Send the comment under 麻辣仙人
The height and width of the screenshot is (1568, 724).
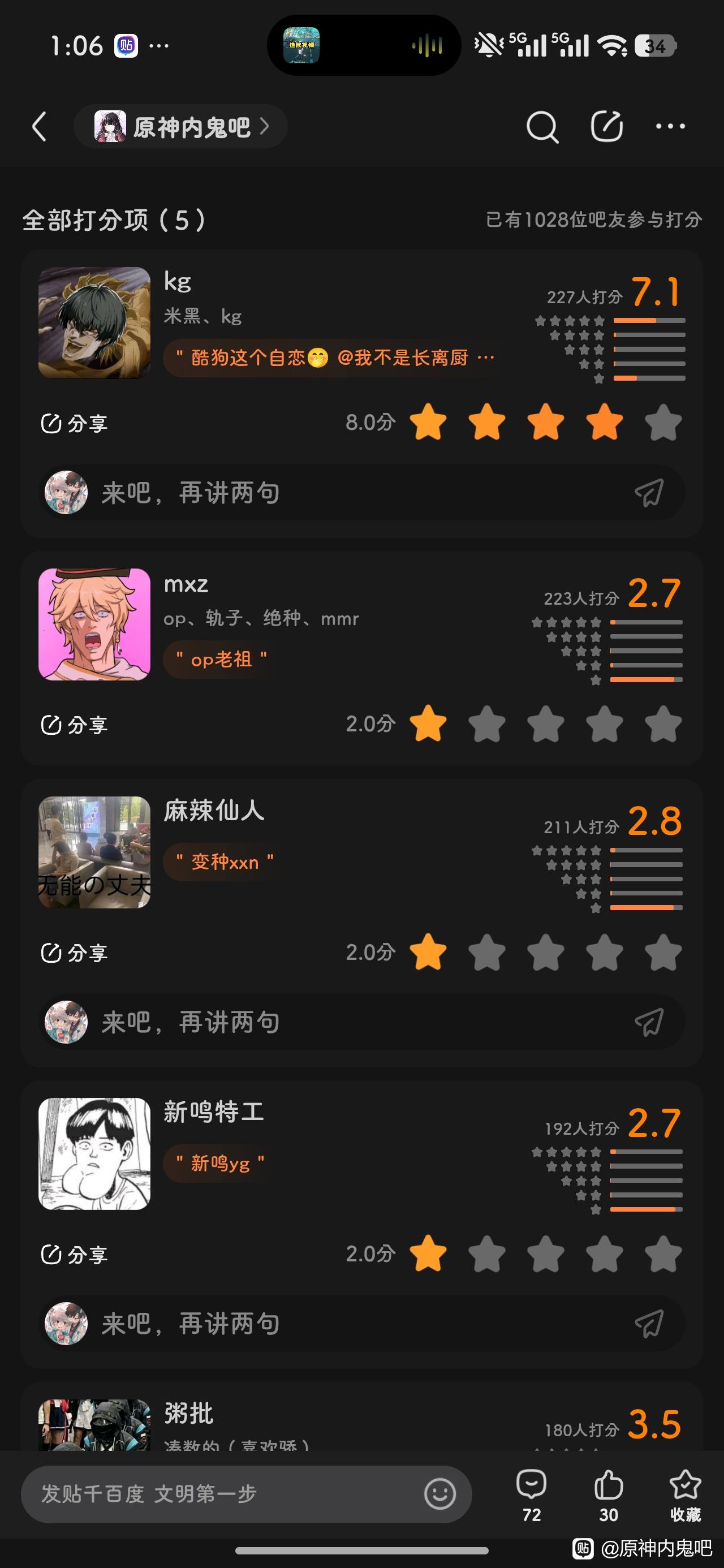click(x=649, y=1022)
